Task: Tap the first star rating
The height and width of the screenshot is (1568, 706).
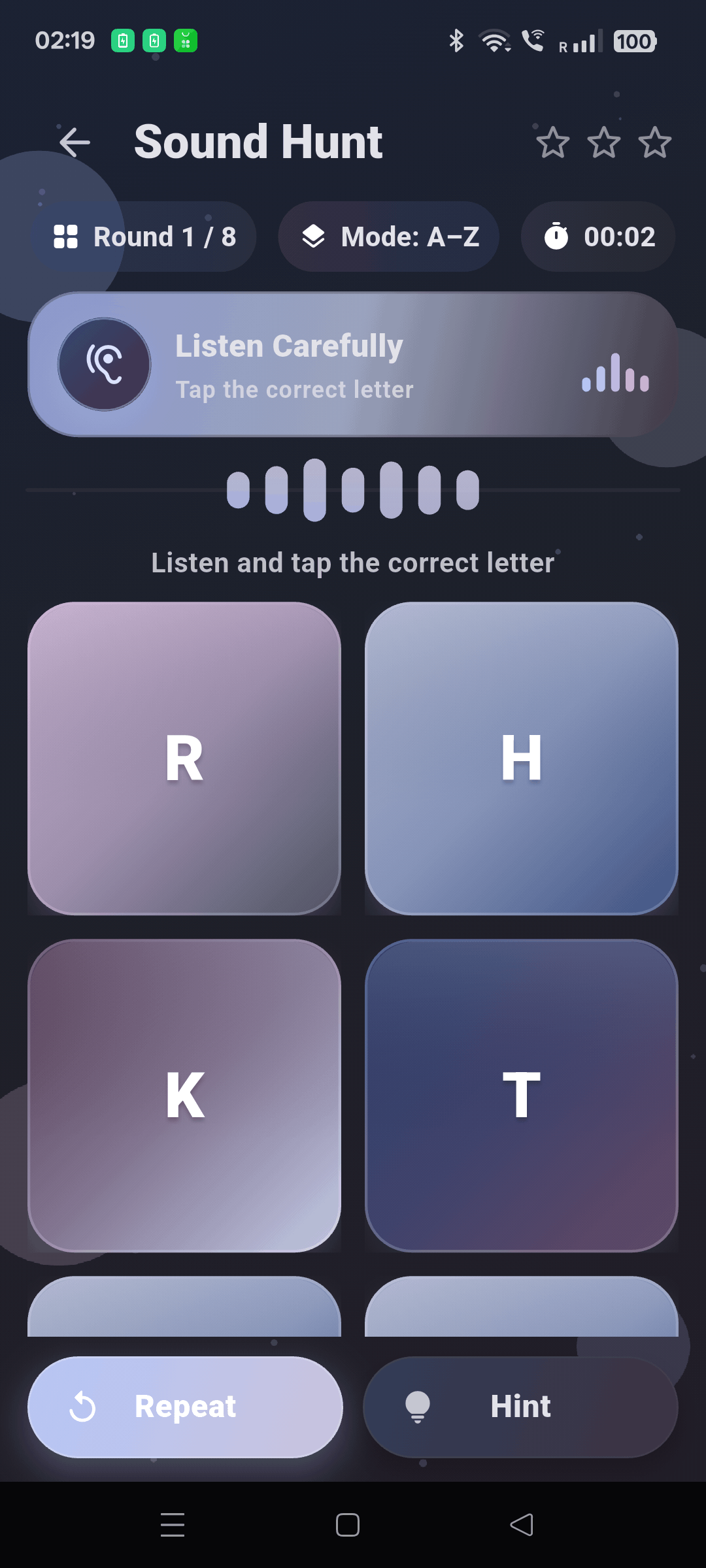Action: (x=552, y=141)
